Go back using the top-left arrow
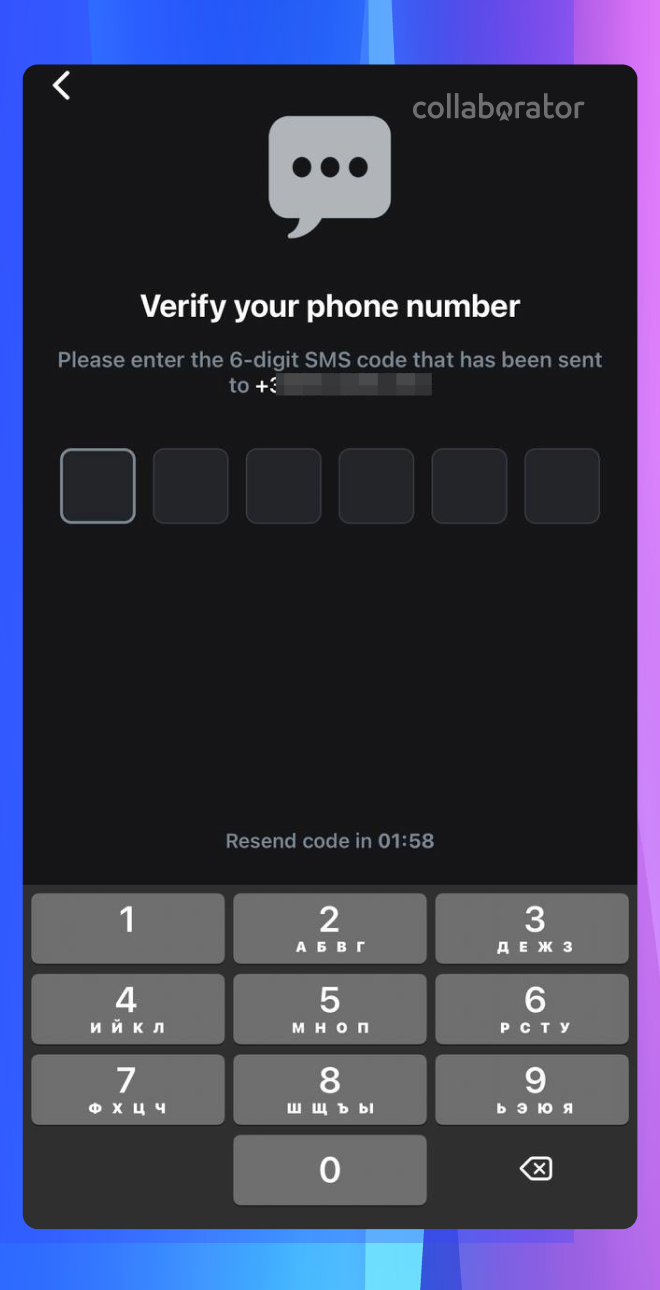This screenshot has width=660, height=1290. [x=62, y=86]
